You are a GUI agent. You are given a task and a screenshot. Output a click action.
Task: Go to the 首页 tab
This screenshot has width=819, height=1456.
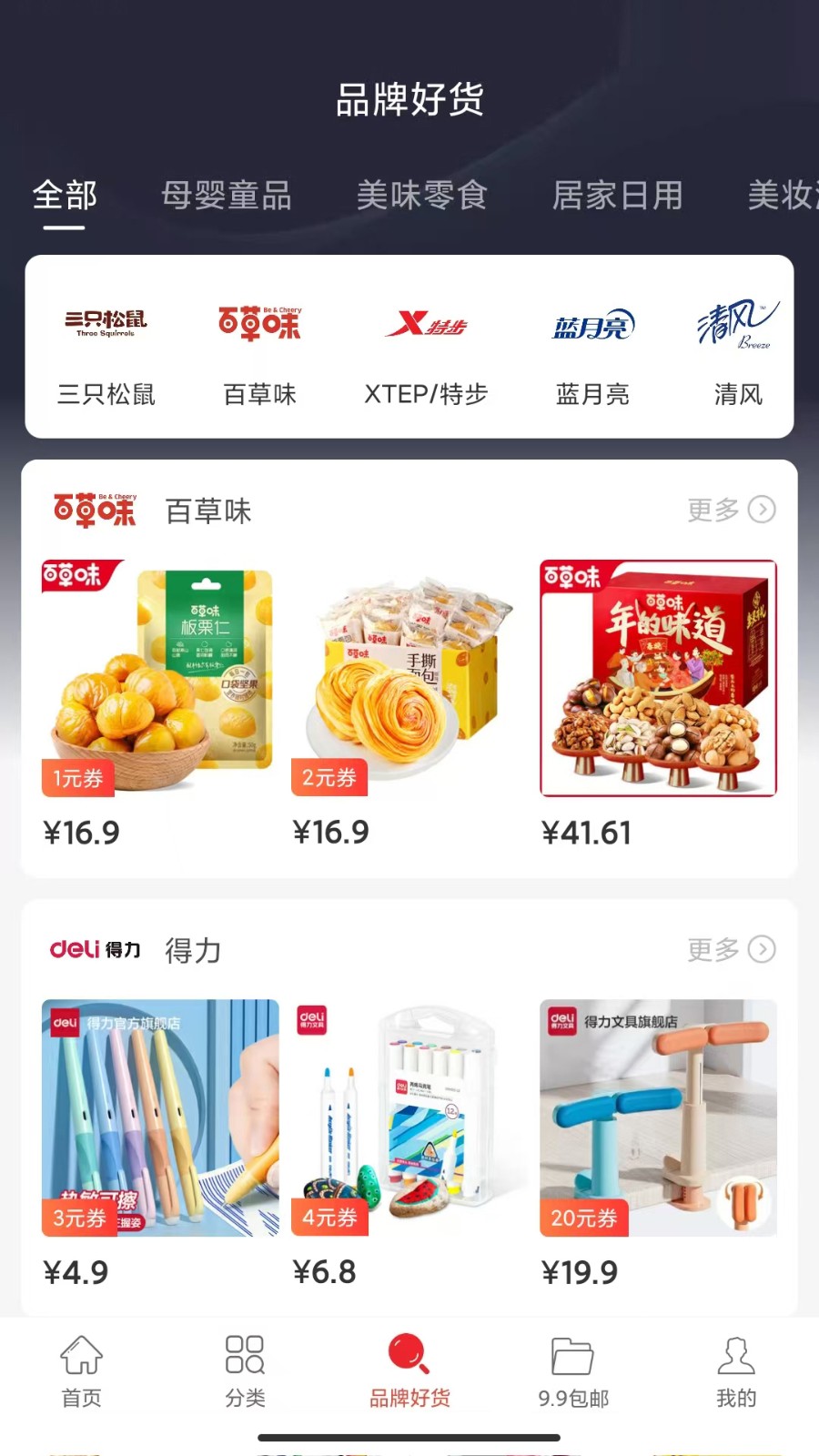(81, 1371)
